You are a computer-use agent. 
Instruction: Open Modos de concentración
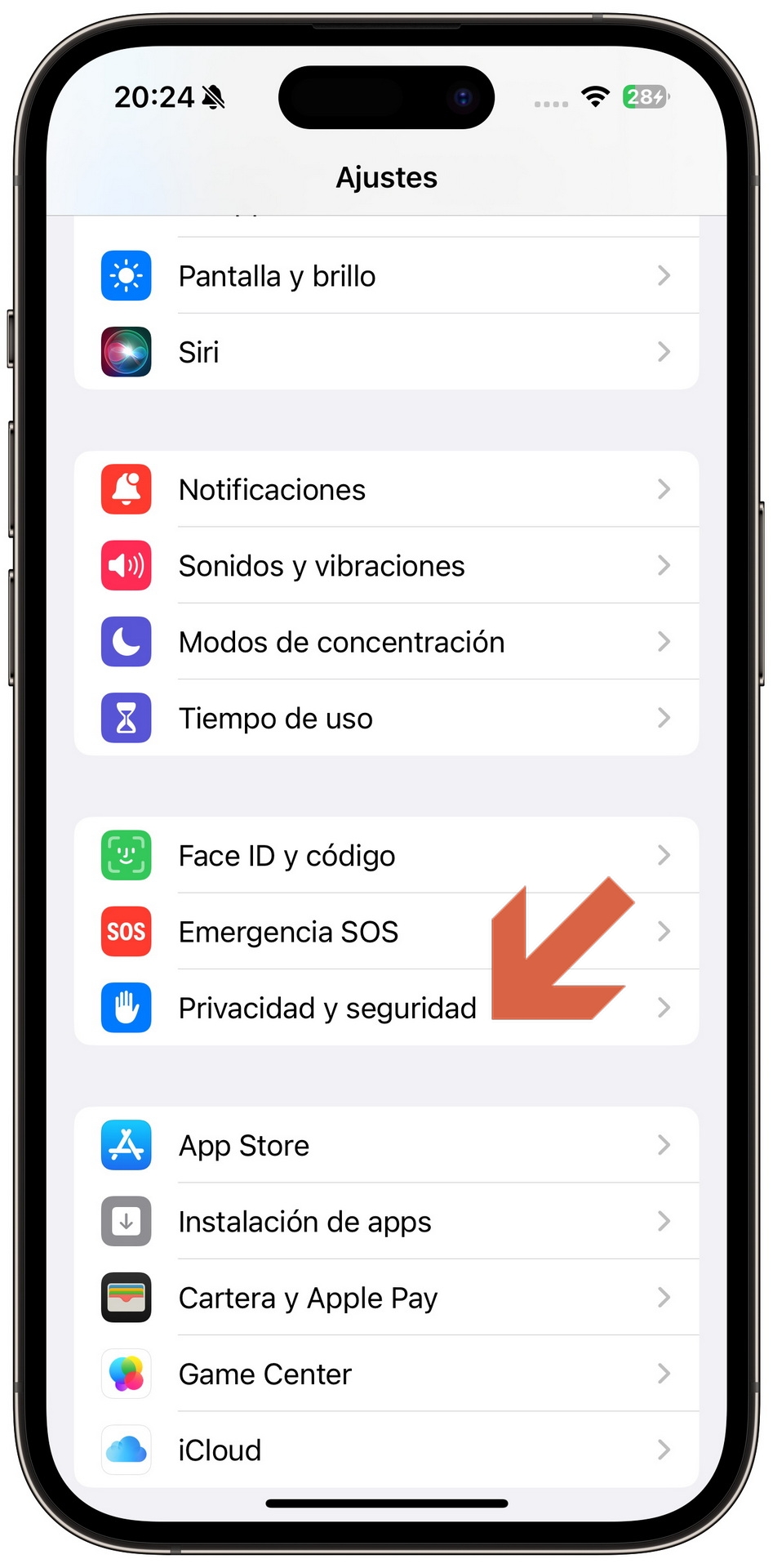click(x=386, y=642)
